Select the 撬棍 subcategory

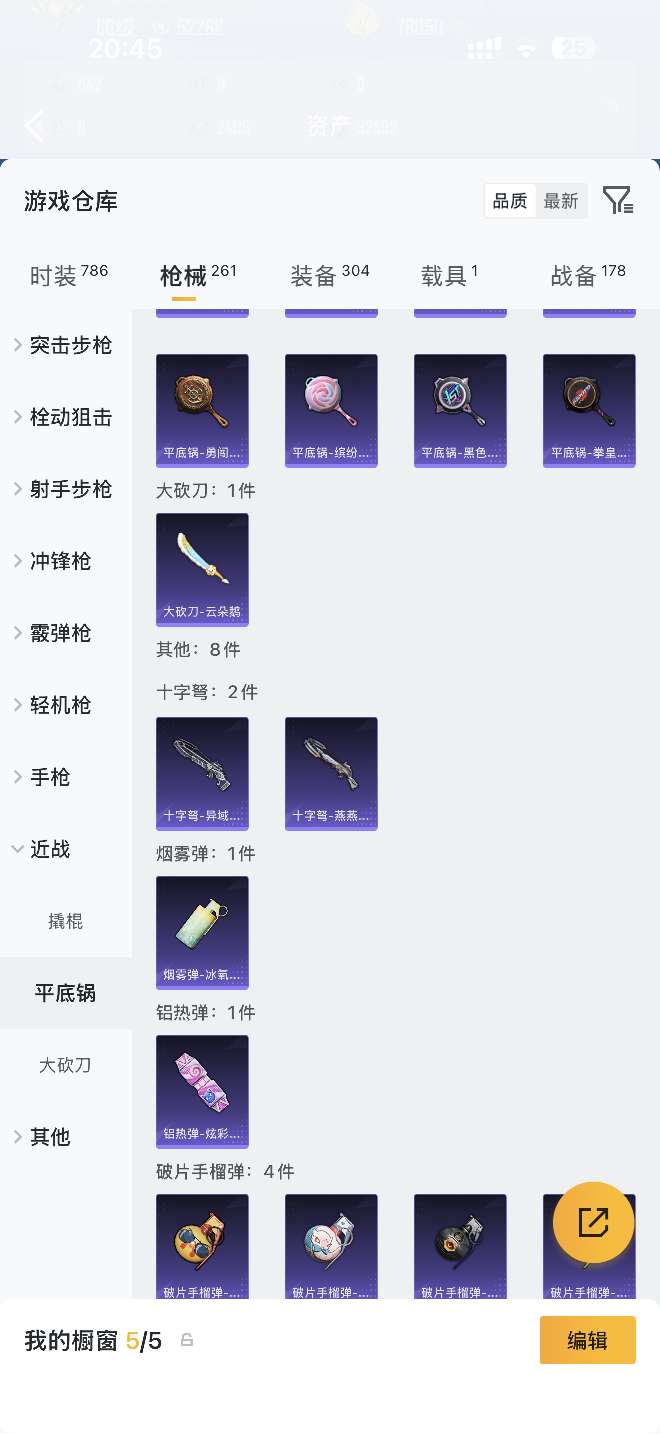point(65,921)
